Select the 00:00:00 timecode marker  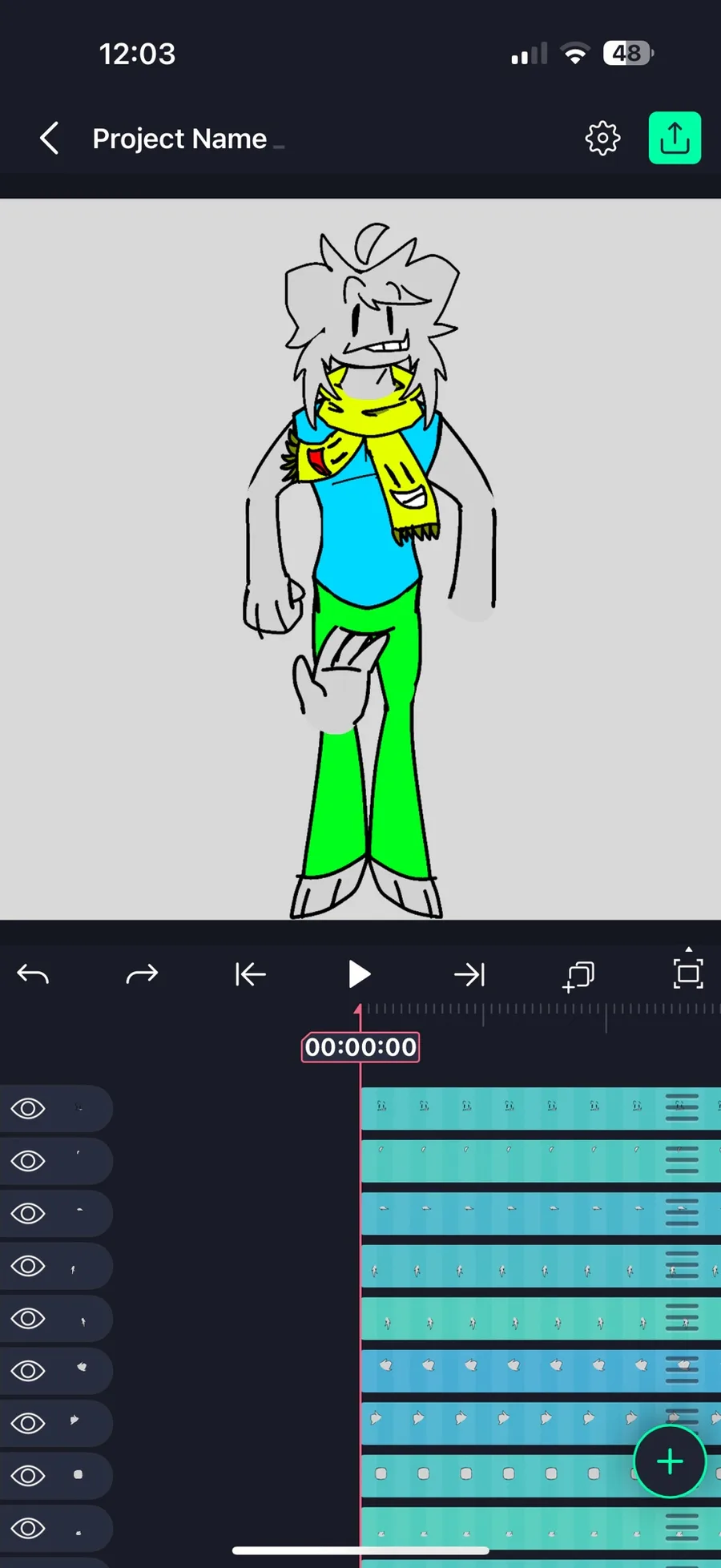(360, 1047)
